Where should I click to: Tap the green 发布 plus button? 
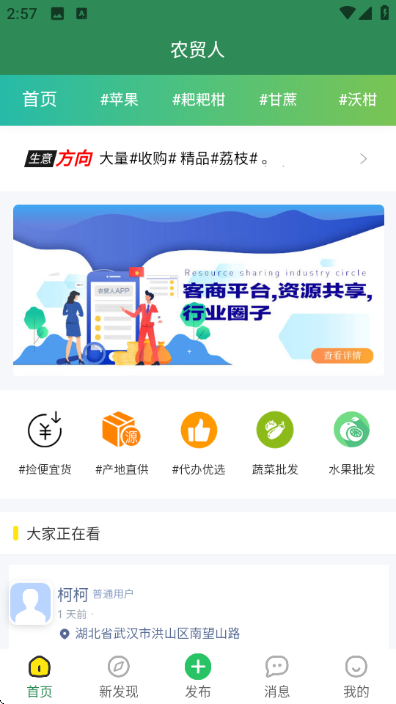(198, 666)
